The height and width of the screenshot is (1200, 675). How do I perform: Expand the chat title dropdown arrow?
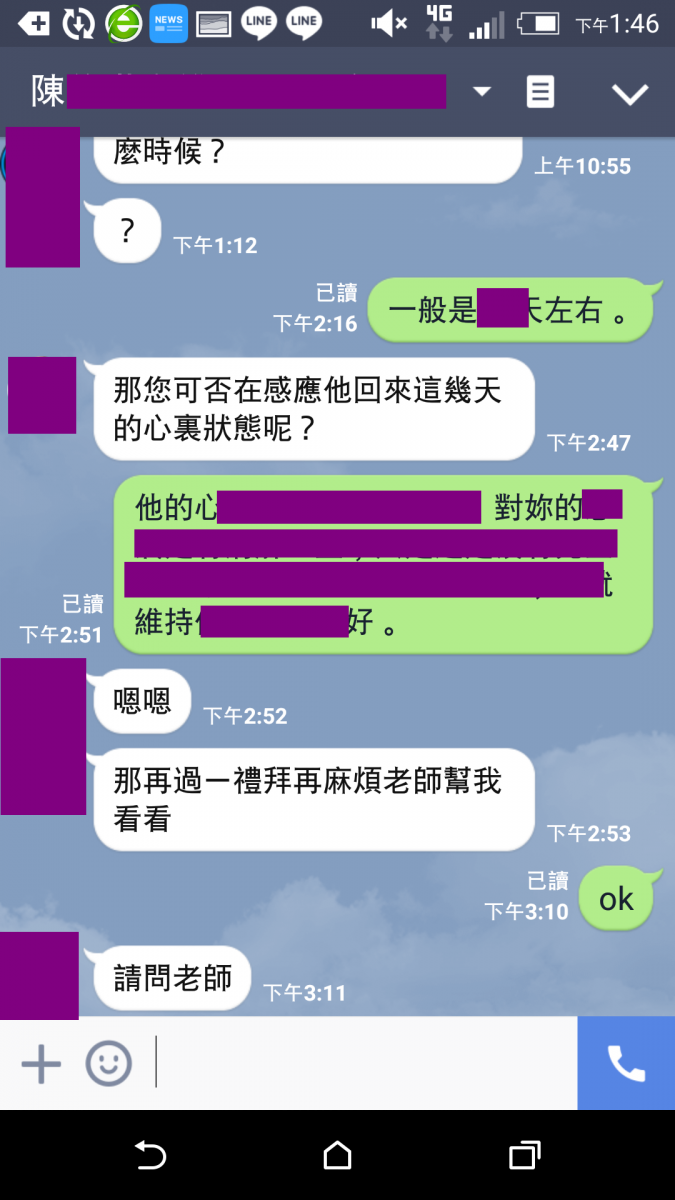(x=482, y=92)
